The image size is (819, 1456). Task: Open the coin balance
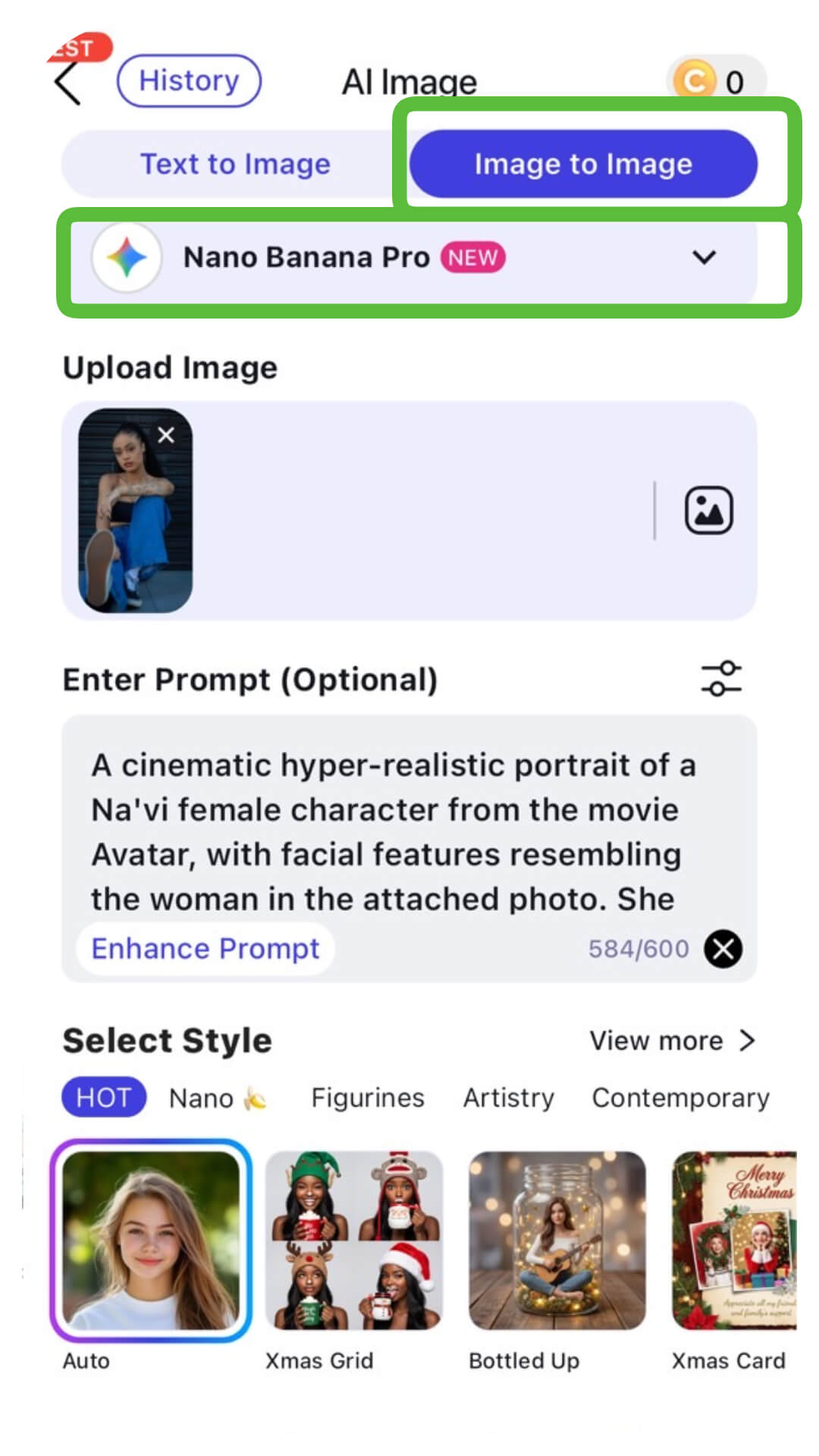(714, 81)
